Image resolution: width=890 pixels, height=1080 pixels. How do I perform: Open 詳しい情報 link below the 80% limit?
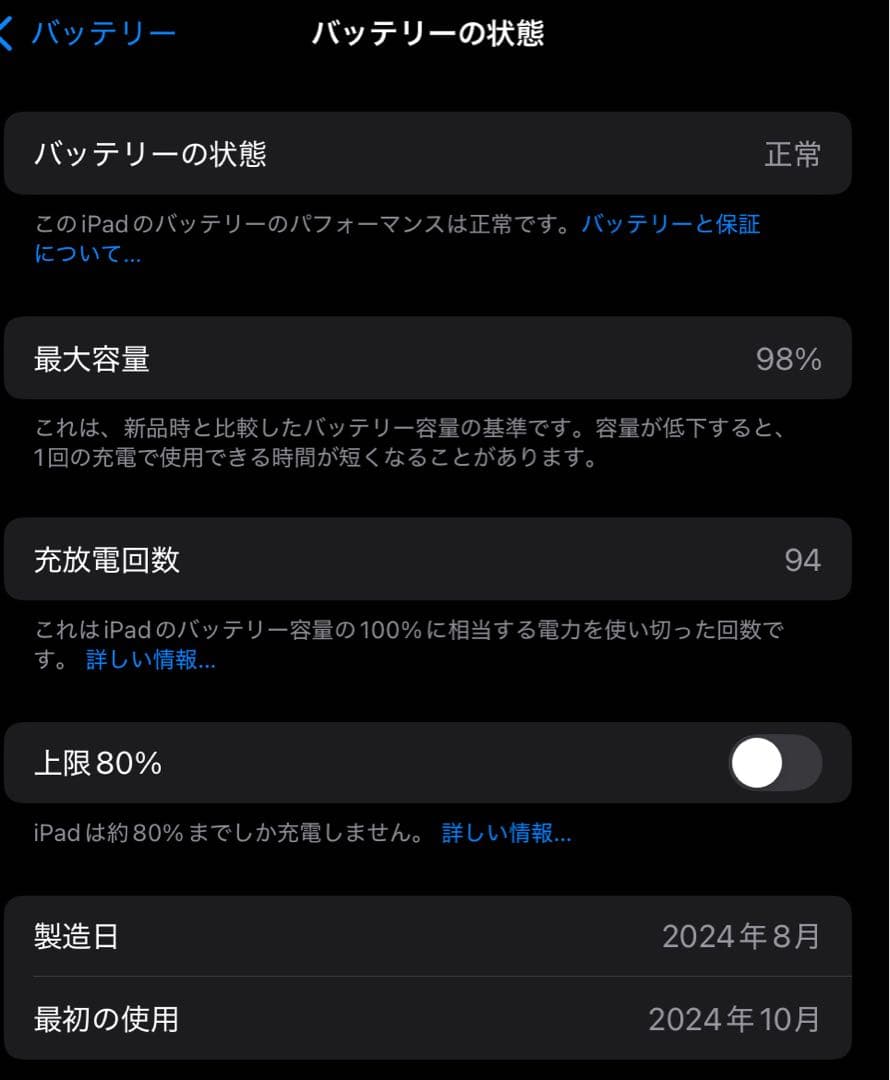click(504, 833)
